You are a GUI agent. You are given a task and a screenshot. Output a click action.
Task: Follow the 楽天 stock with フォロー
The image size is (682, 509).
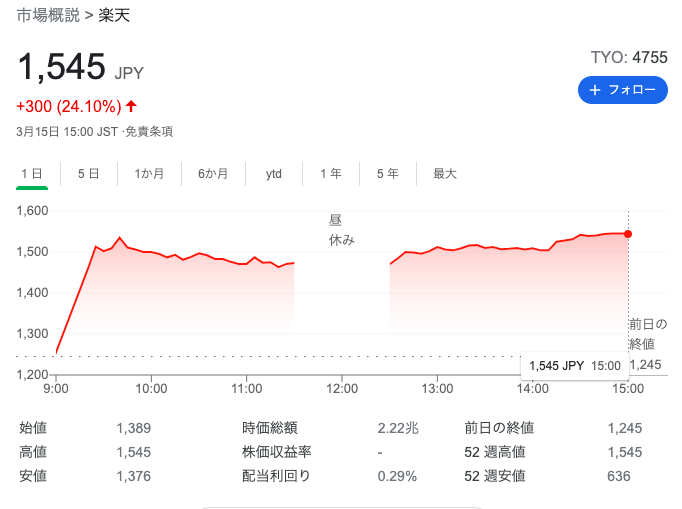tap(622, 90)
